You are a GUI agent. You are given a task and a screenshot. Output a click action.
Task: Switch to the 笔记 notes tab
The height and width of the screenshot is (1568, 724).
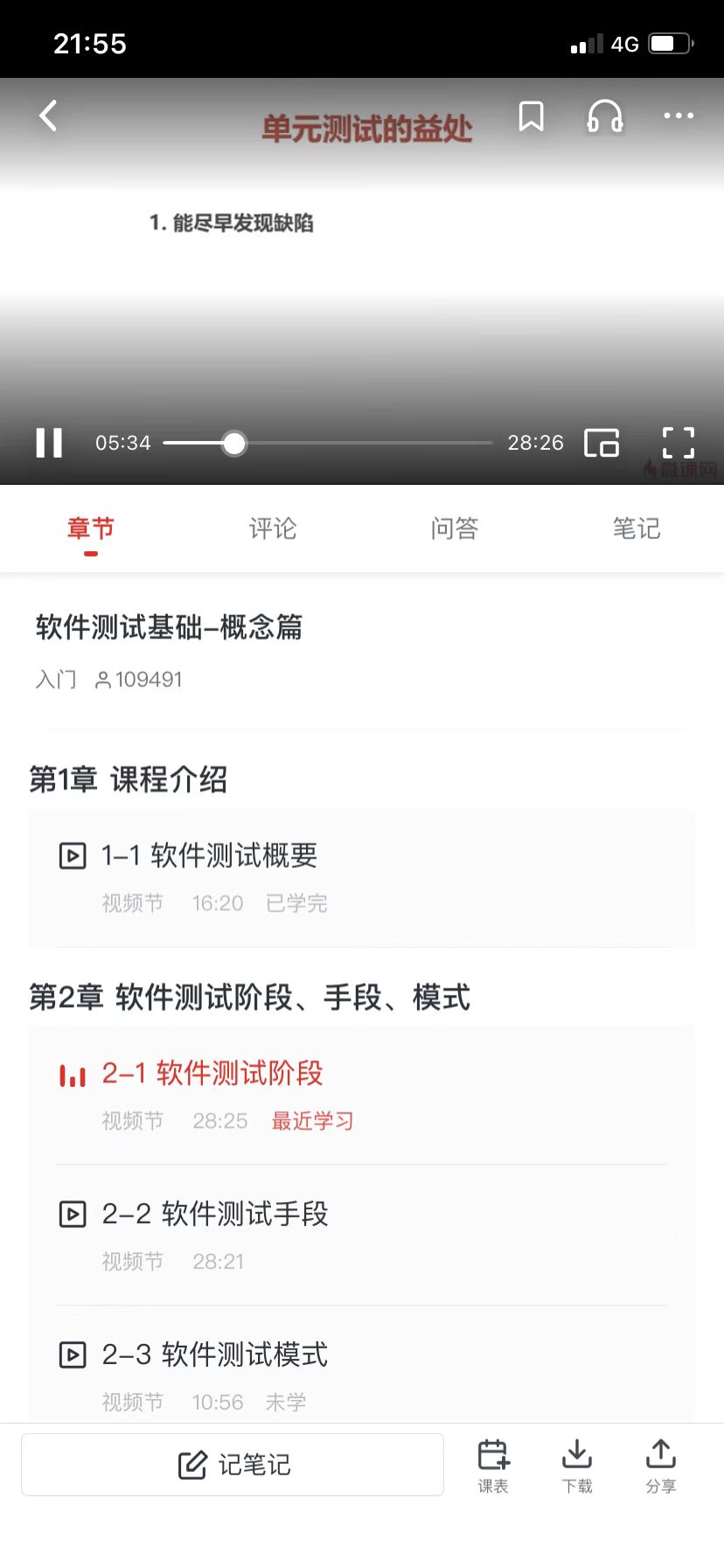pyautogui.click(x=636, y=529)
